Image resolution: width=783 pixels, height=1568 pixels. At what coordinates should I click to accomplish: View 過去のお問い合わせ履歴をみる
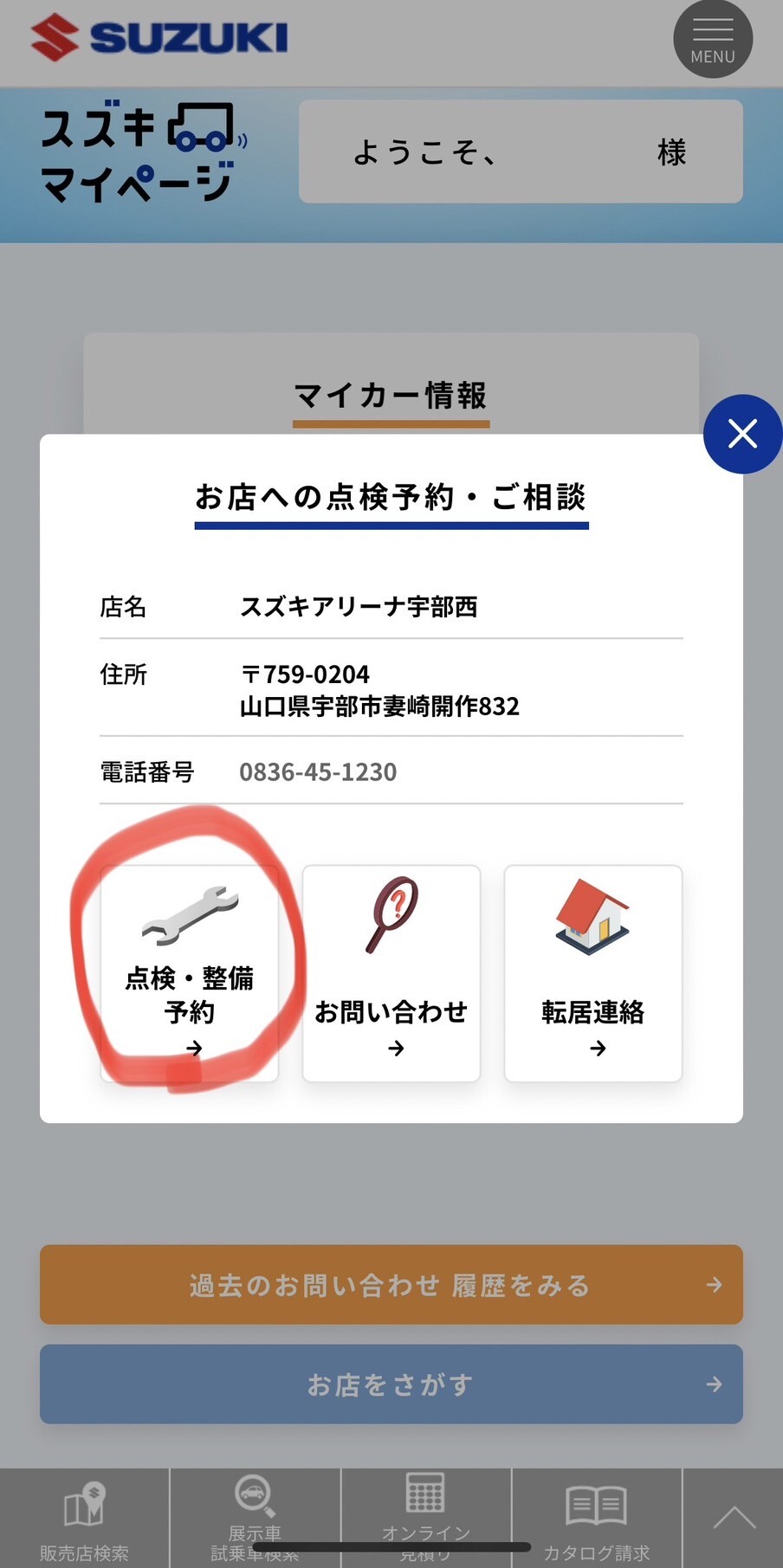[391, 1284]
